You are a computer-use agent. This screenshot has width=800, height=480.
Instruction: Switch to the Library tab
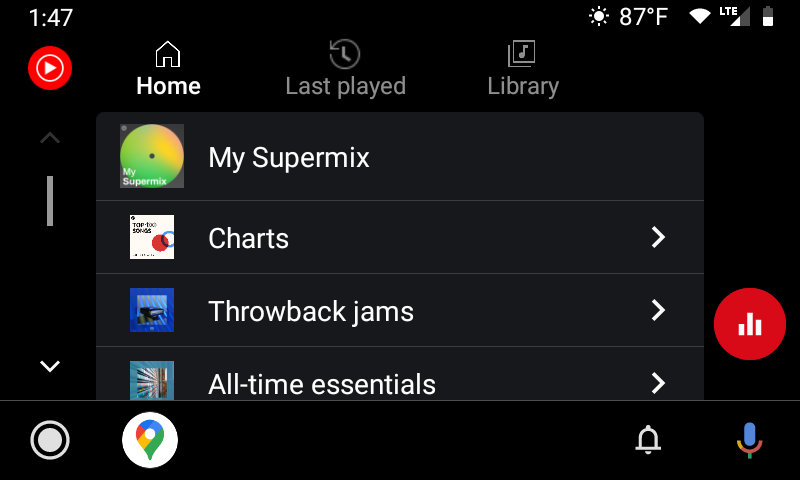(x=522, y=69)
